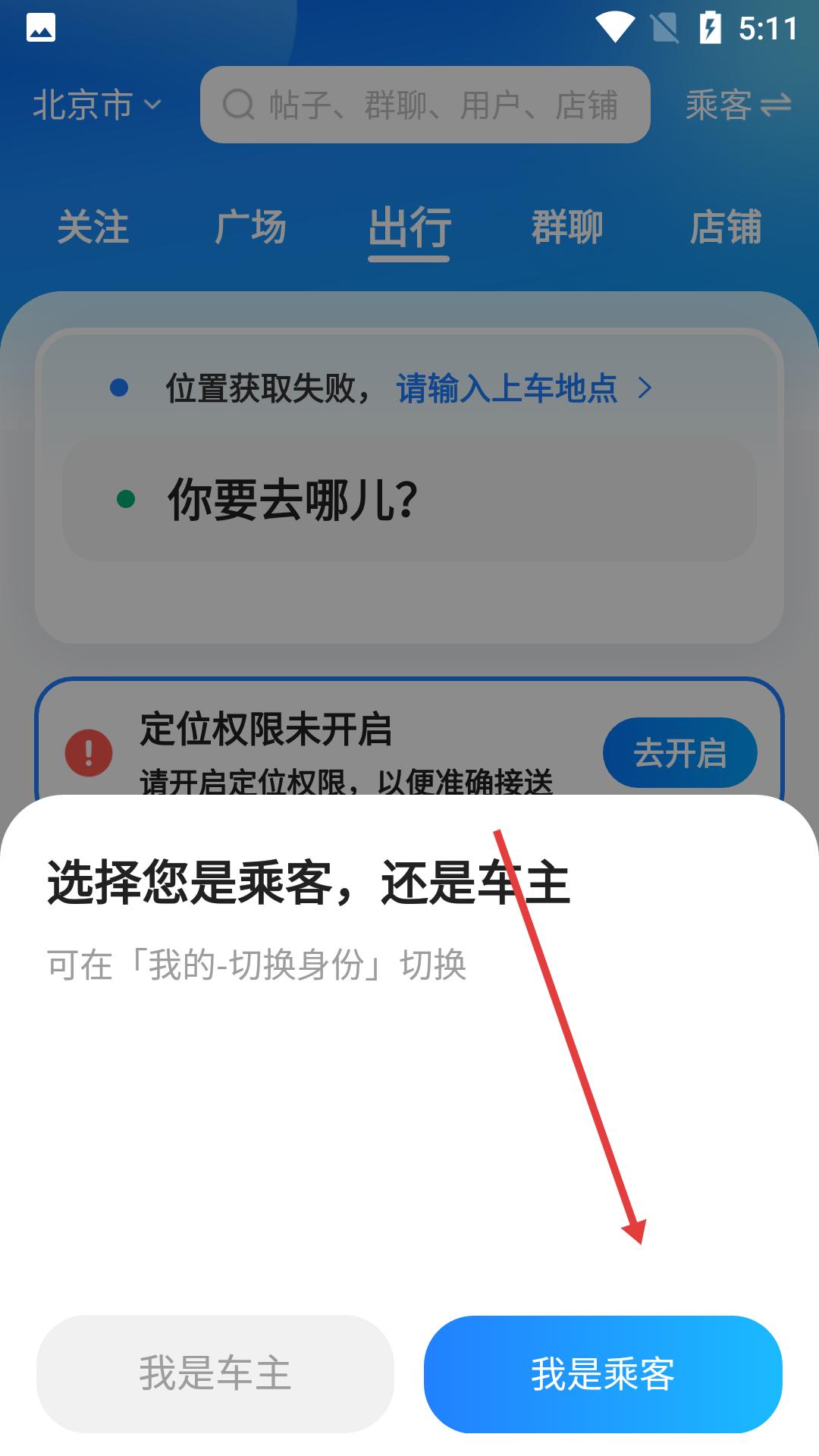Select the 出行 tab
Viewport: 819px width, 1456px height.
coord(409,228)
